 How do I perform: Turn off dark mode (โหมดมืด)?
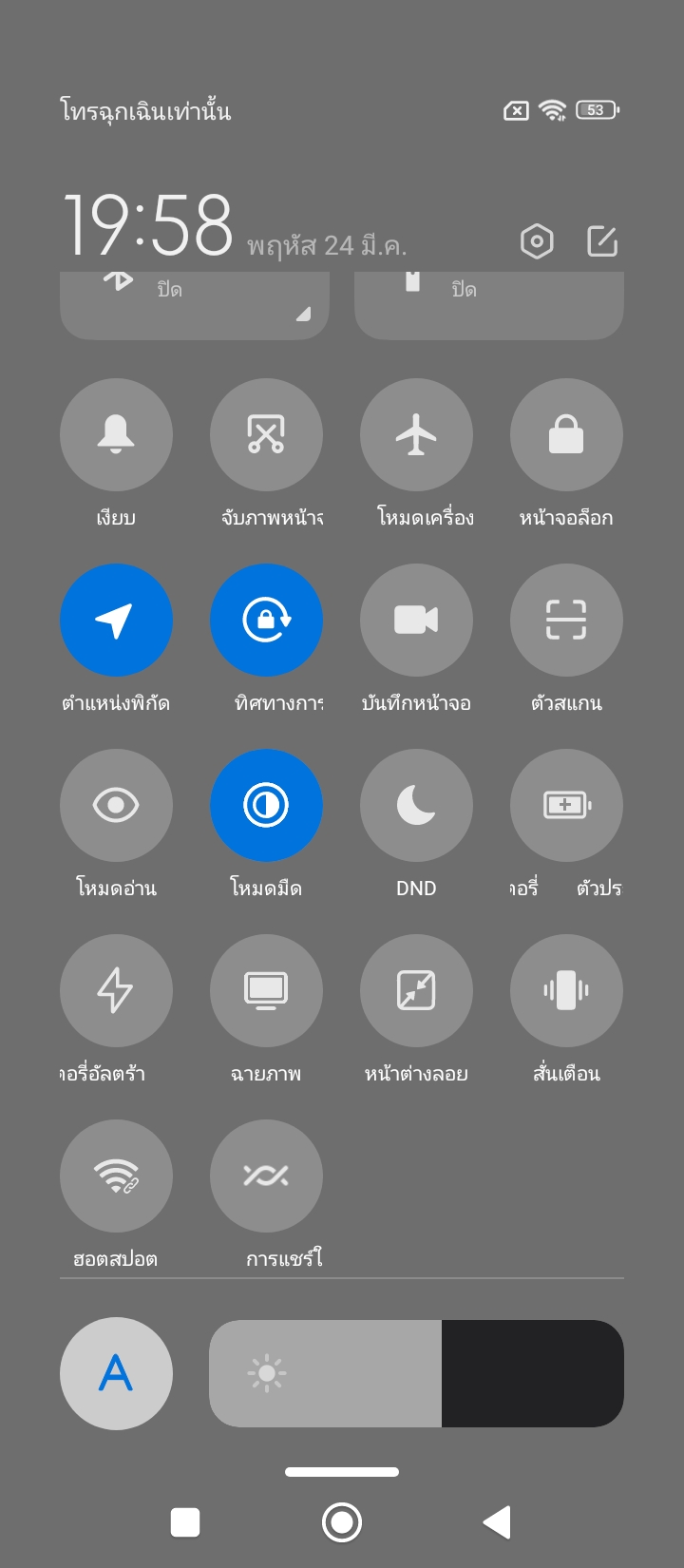(266, 805)
